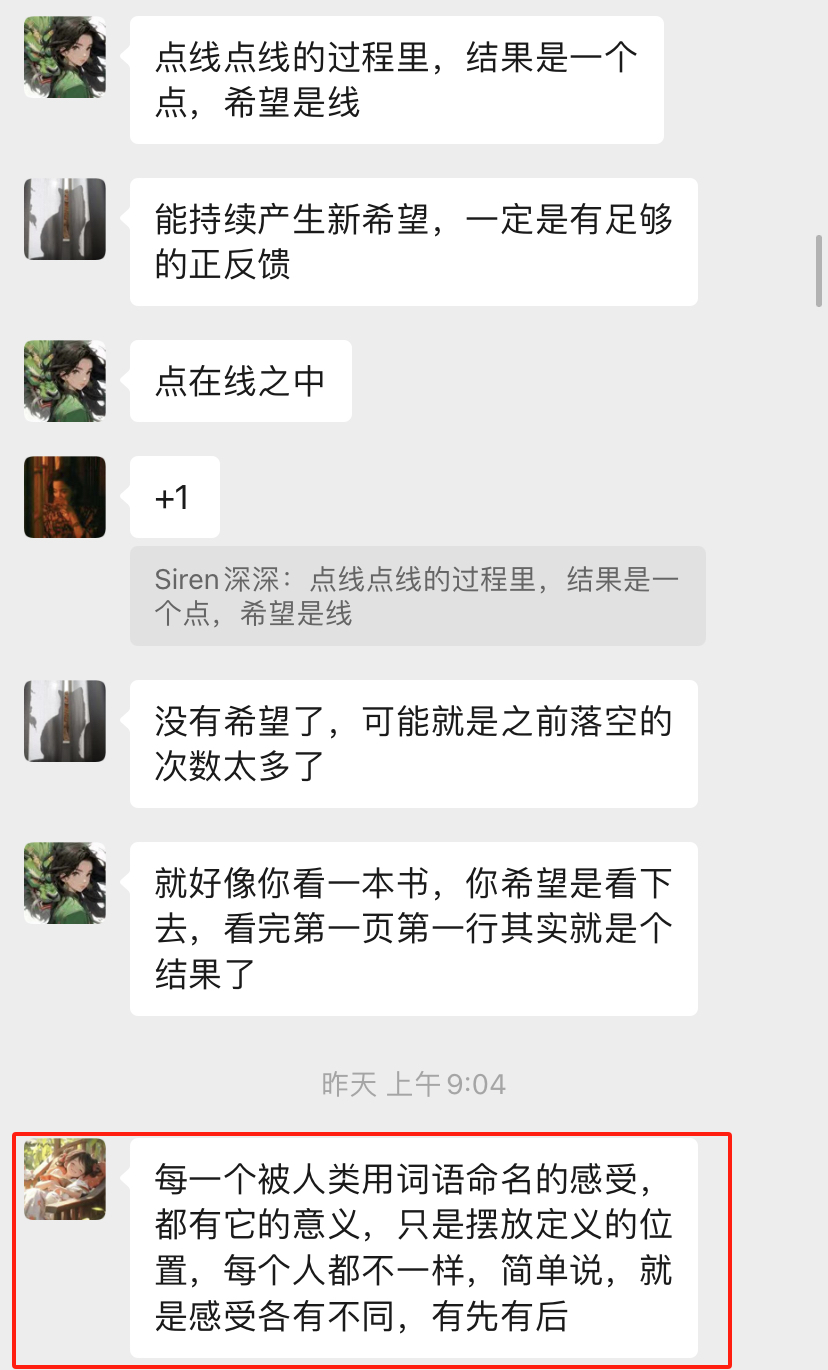
Task: Open avatar beside 每一个被人类用词语命名的感受 message
Action: tap(65, 1179)
